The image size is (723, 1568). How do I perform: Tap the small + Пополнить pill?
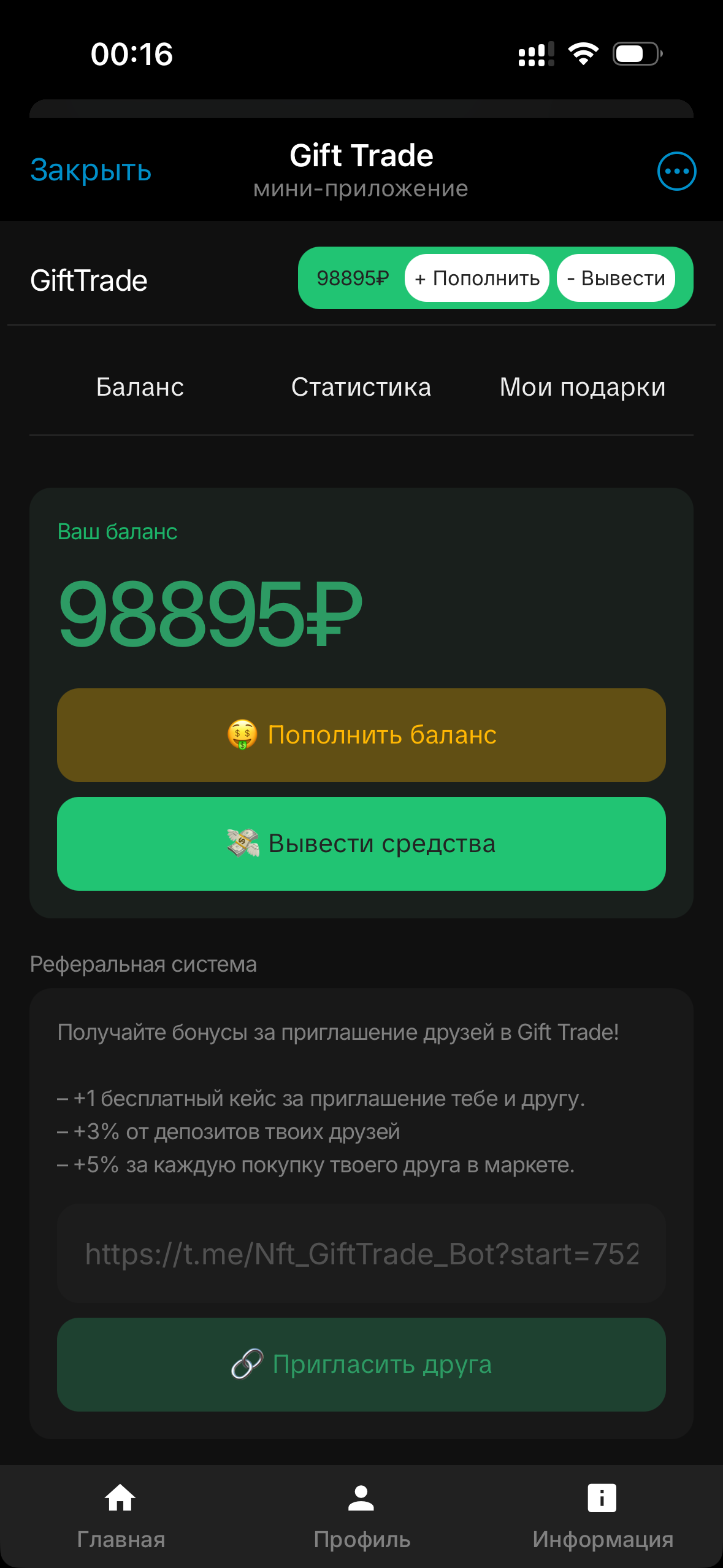[476, 278]
